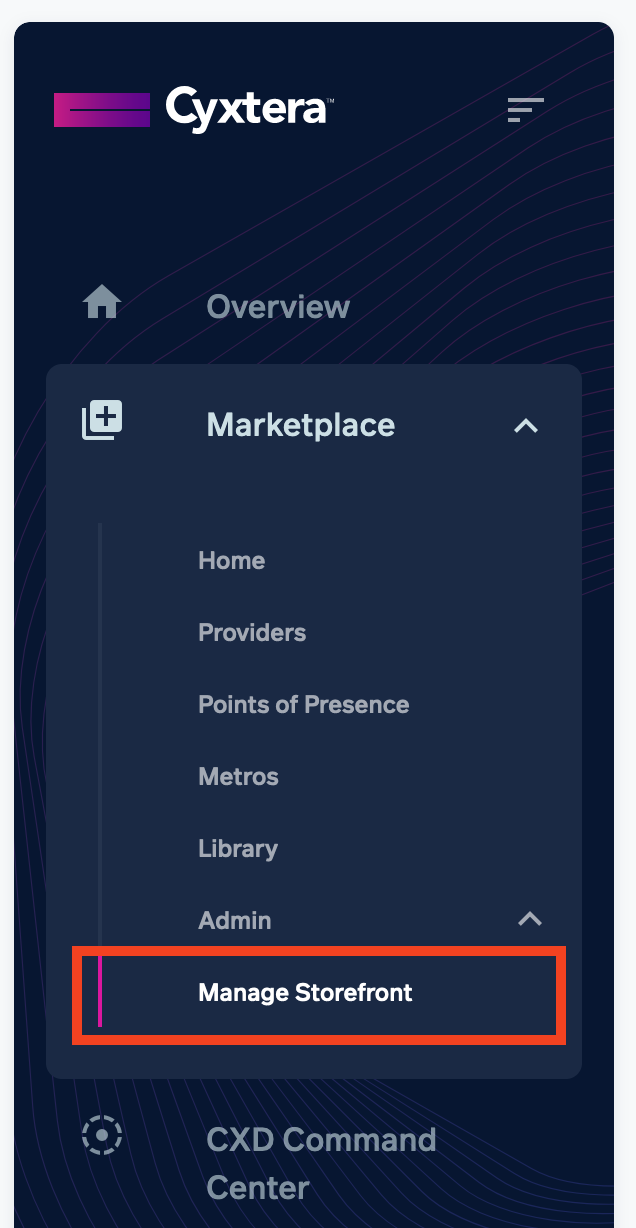Select Metros
This screenshot has width=636, height=1228.
(x=238, y=776)
